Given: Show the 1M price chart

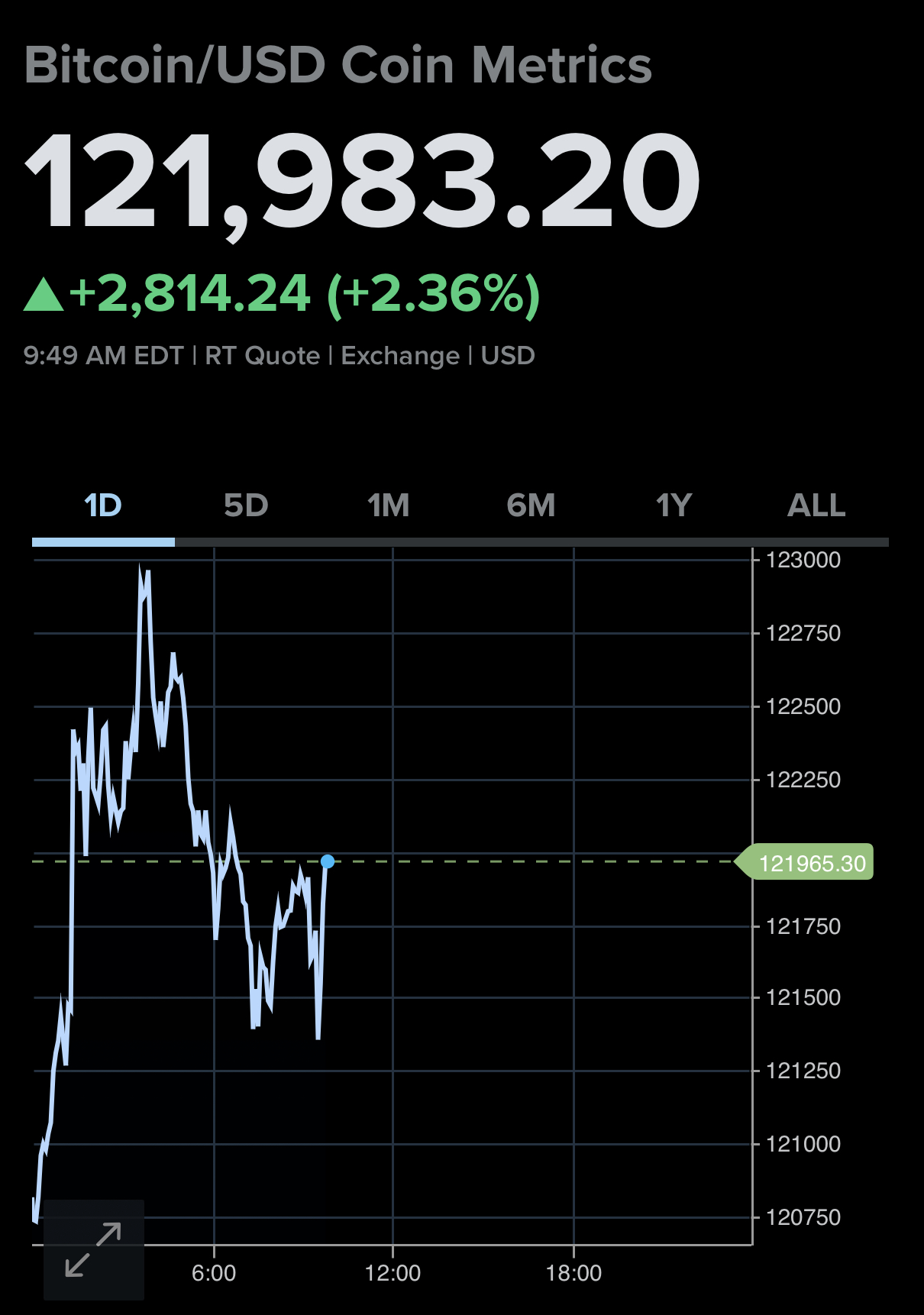Looking at the screenshot, I should pos(388,506).
